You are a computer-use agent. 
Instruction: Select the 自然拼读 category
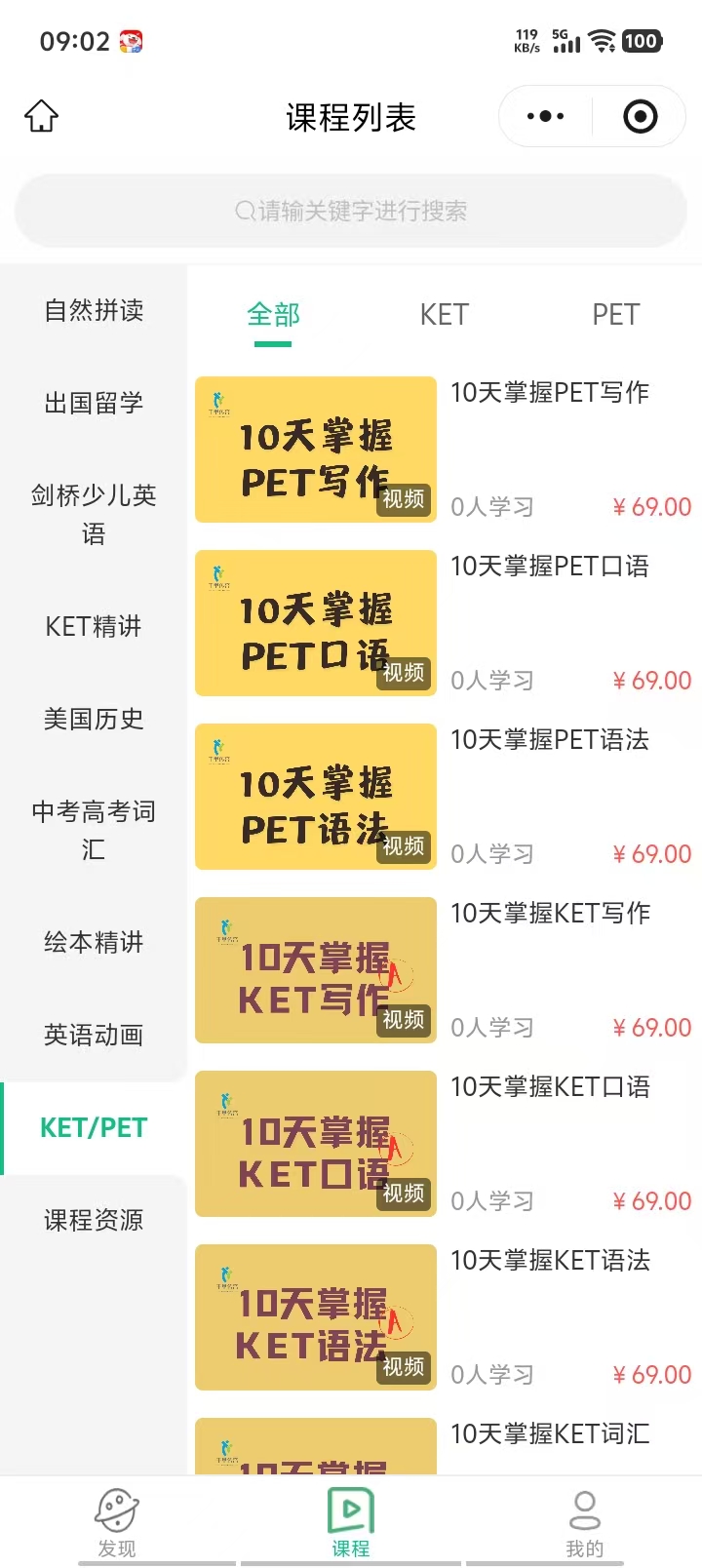click(94, 310)
